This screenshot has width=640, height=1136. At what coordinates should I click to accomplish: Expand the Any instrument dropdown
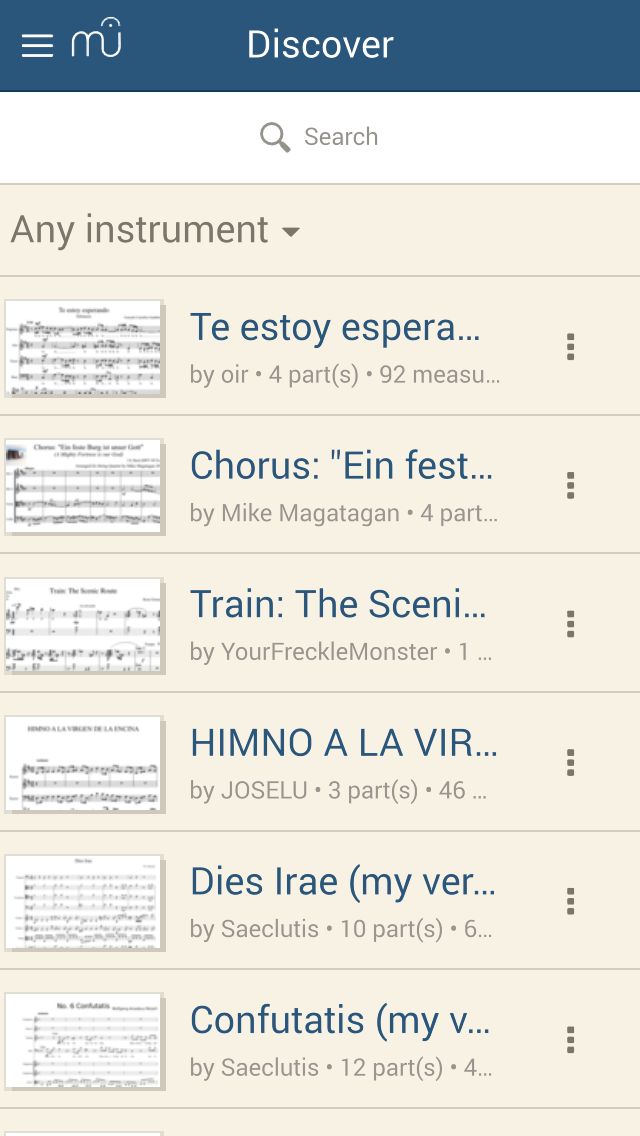(155, 230)
